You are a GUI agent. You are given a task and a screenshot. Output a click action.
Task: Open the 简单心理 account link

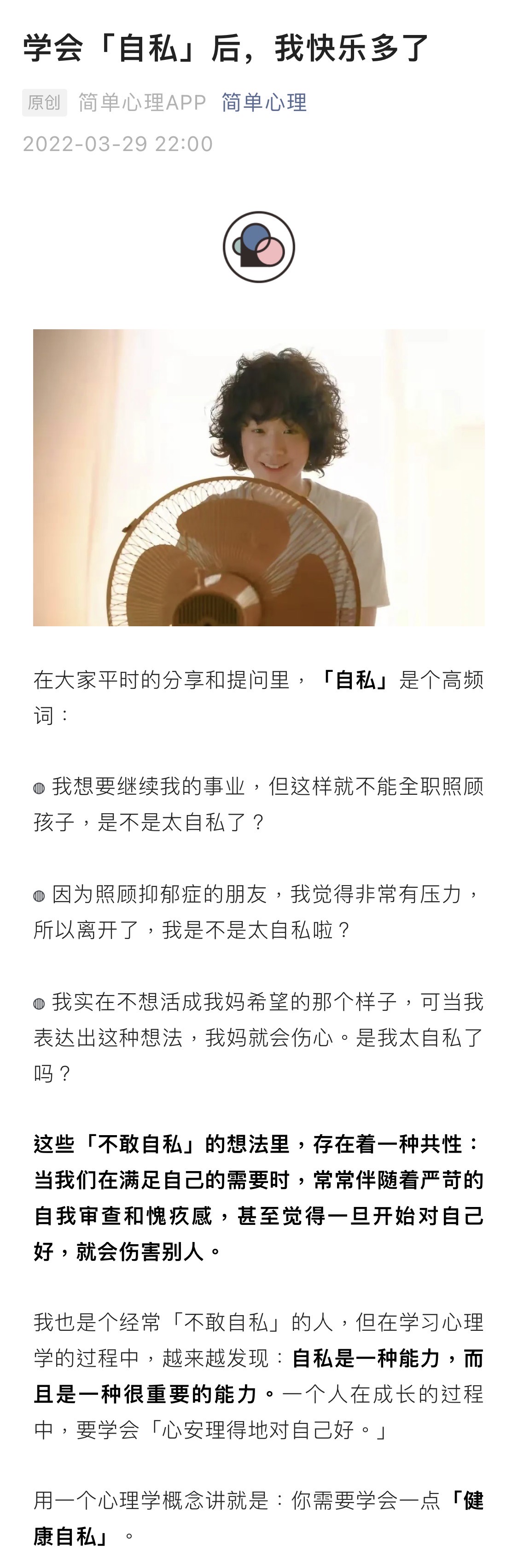(263, 102)
